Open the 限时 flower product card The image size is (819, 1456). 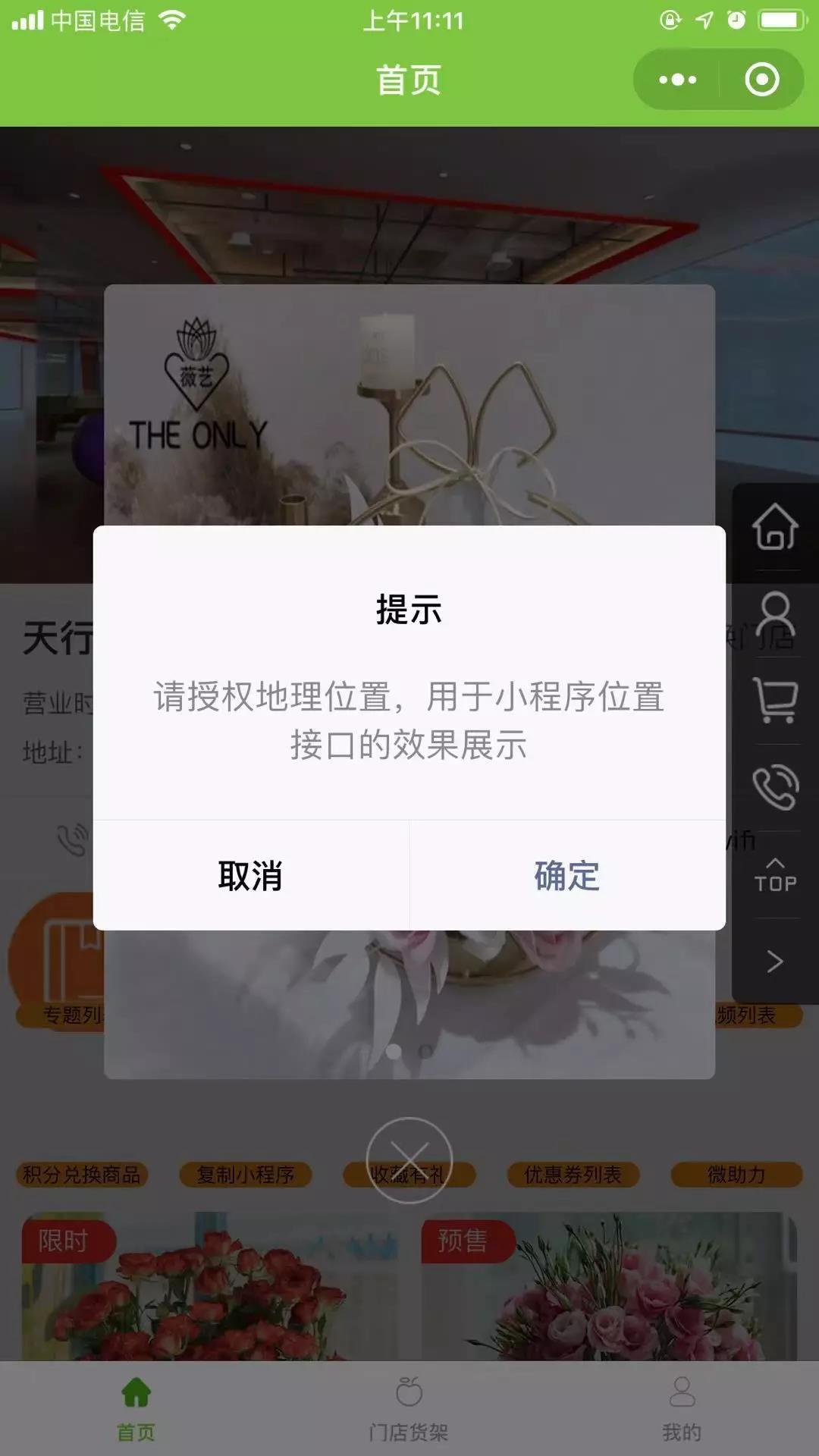point(209,1289)
